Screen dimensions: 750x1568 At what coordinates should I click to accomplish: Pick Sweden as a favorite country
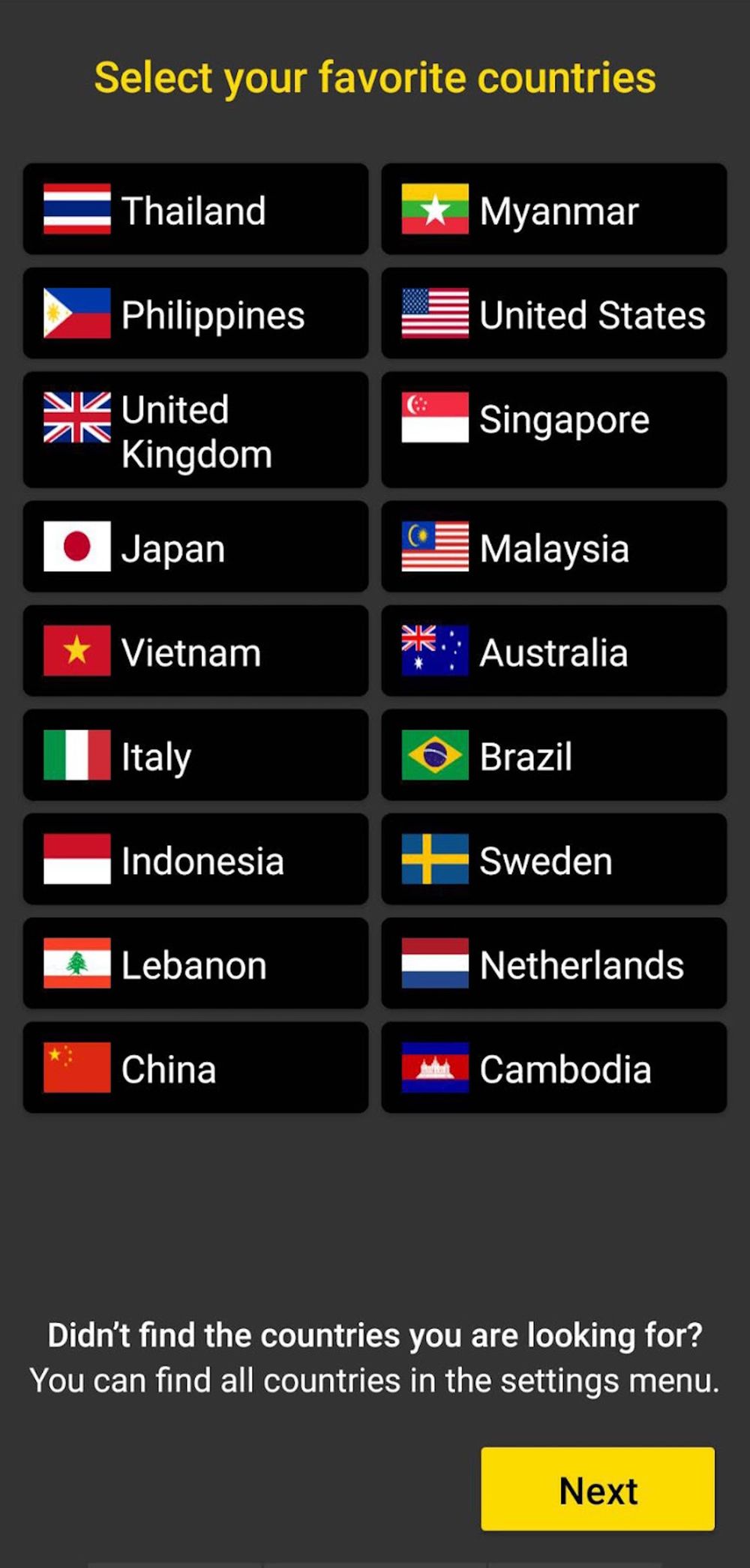point(553,859)
